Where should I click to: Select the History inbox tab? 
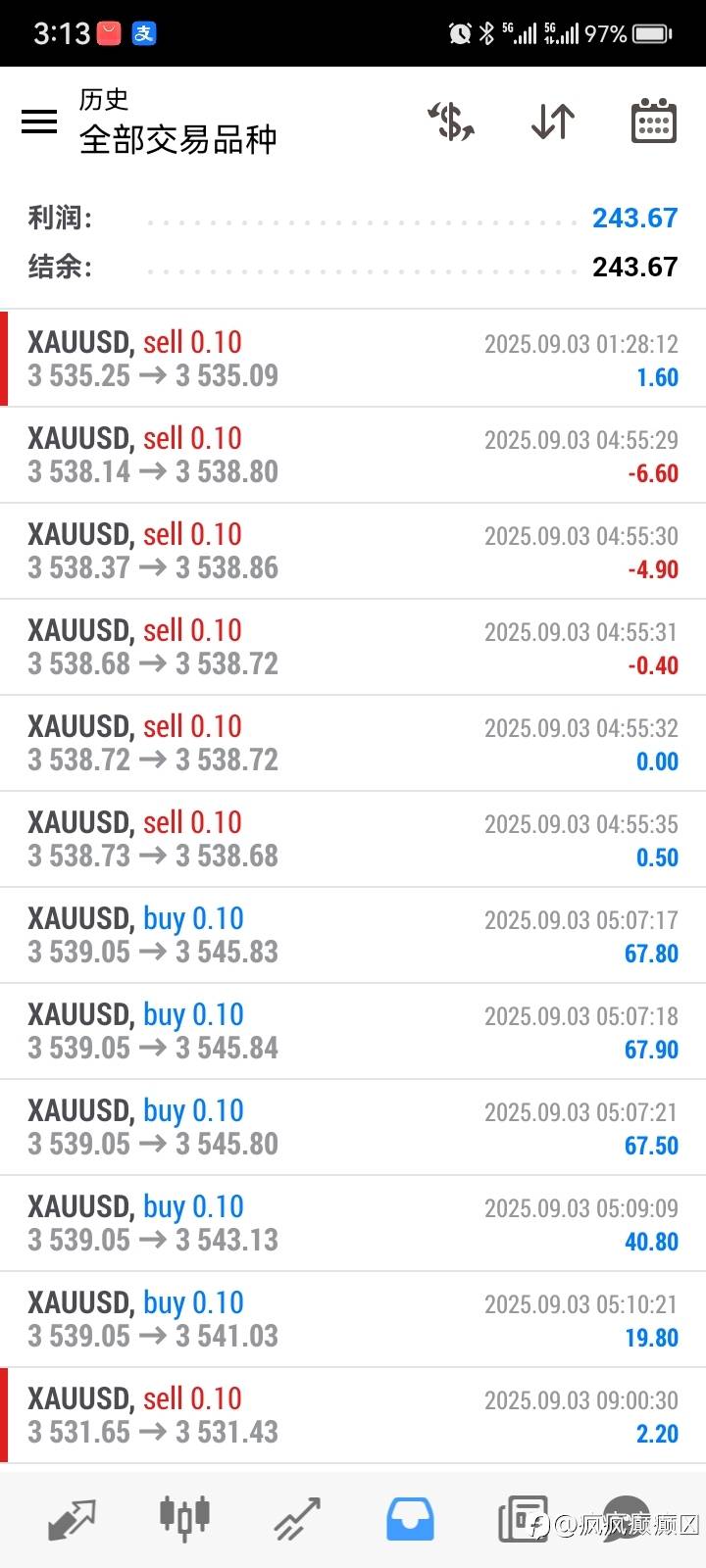click(410, 1518)
